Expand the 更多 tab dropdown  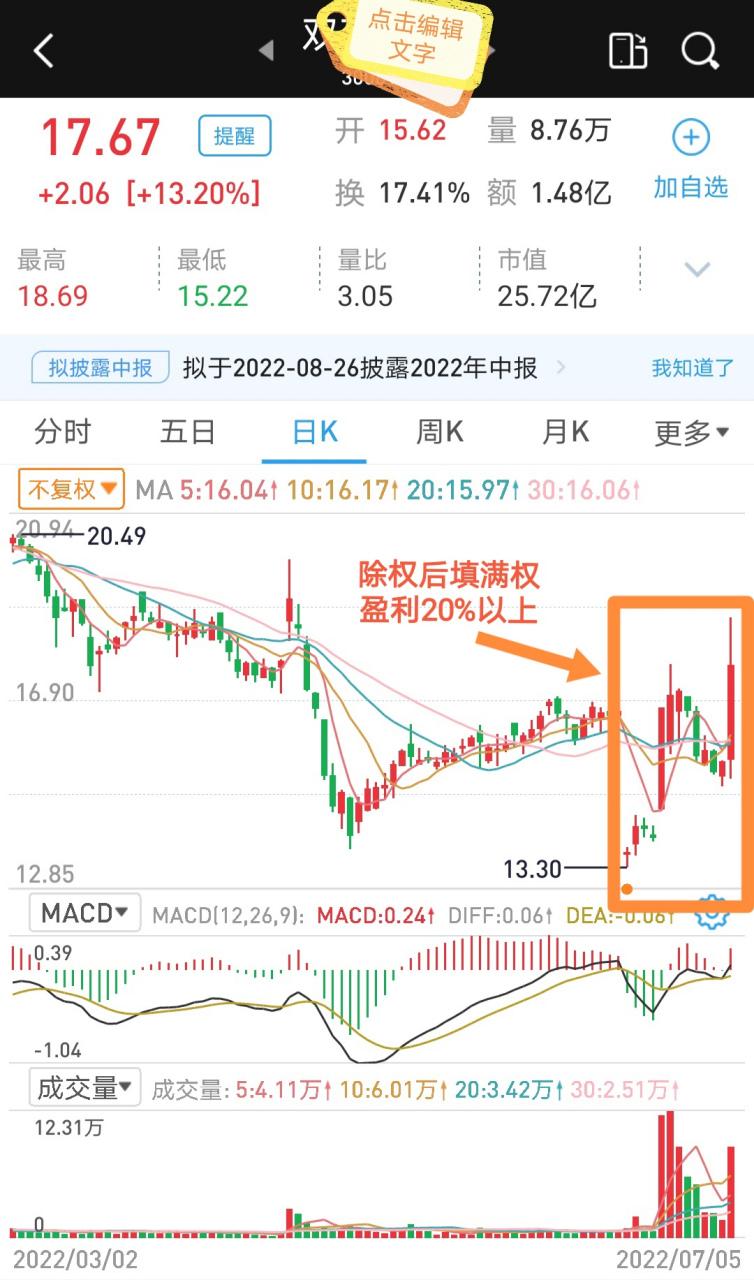(690, 432)
